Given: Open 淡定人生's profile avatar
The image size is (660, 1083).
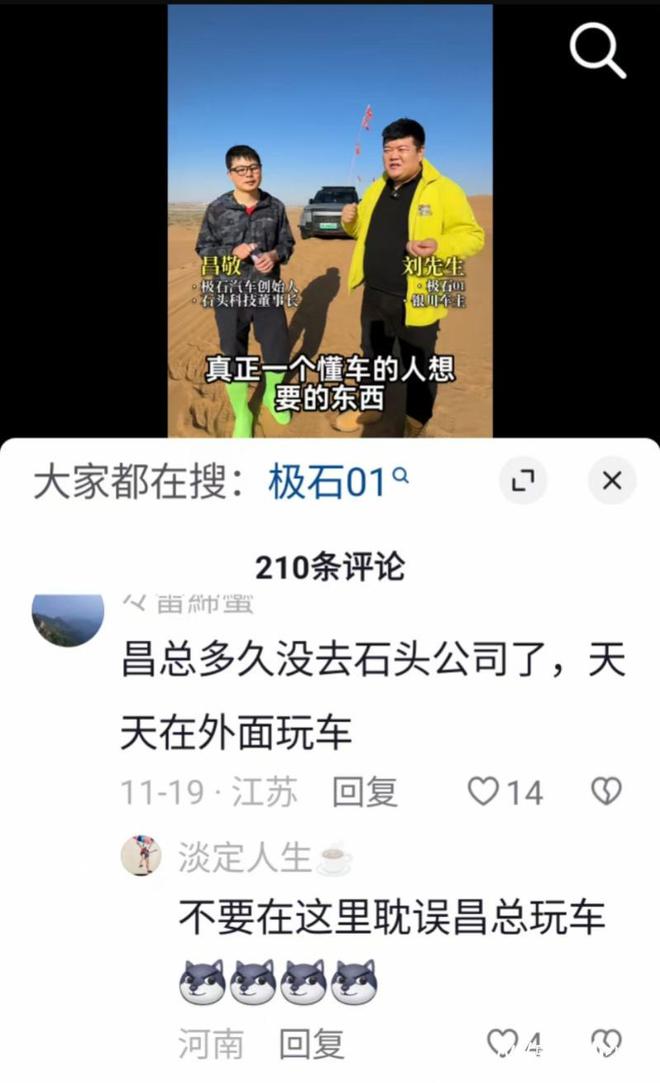Looking at the screenshot, I should [141, 856].
